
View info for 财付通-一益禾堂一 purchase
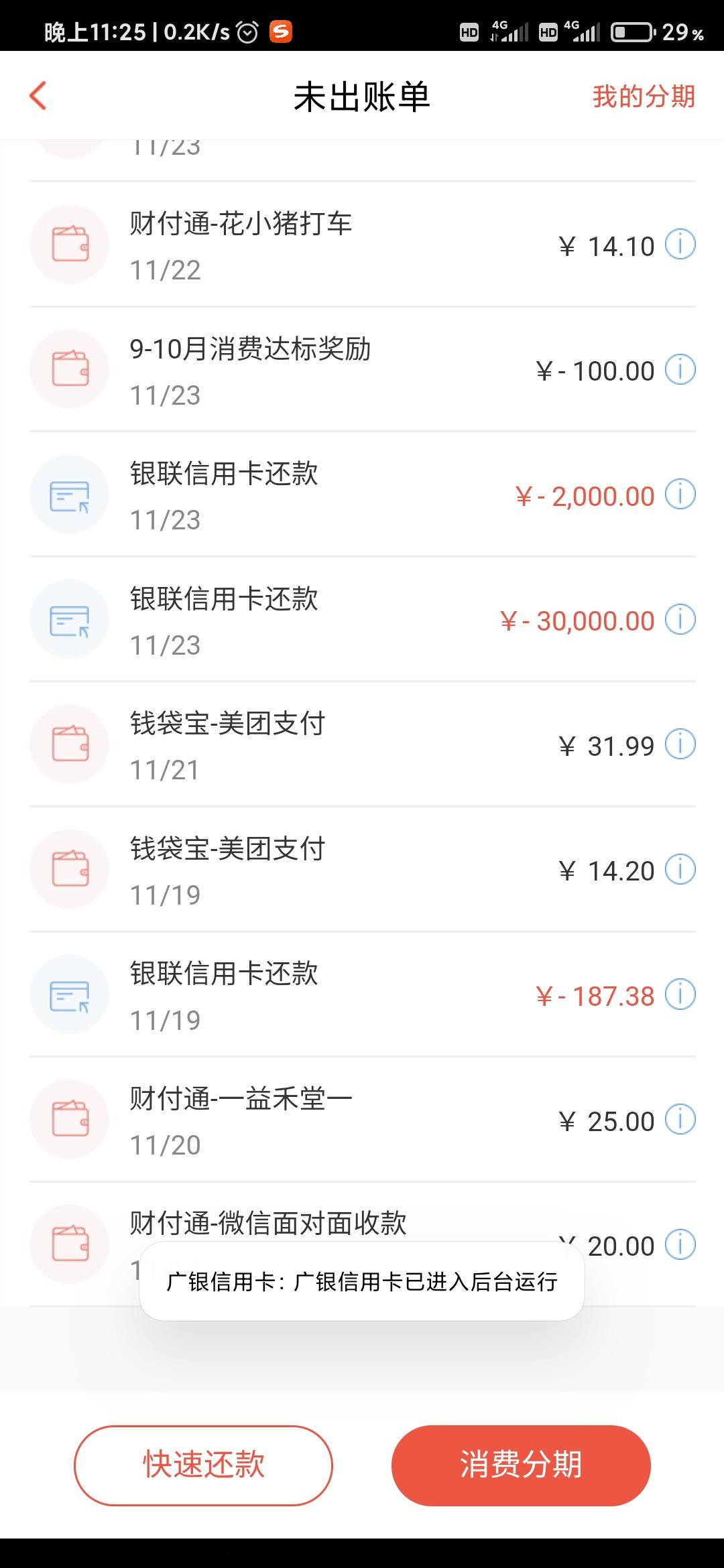pyautogui.click(x=680, y=1119)
